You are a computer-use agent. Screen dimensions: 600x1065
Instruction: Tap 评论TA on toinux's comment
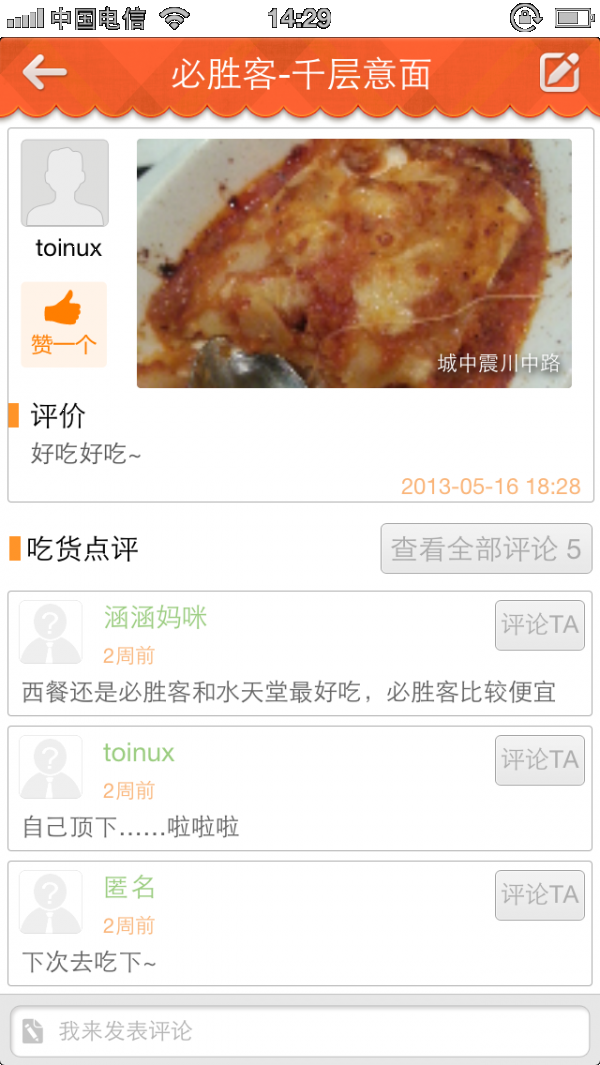pyautogui.click(x=540, y=760)
